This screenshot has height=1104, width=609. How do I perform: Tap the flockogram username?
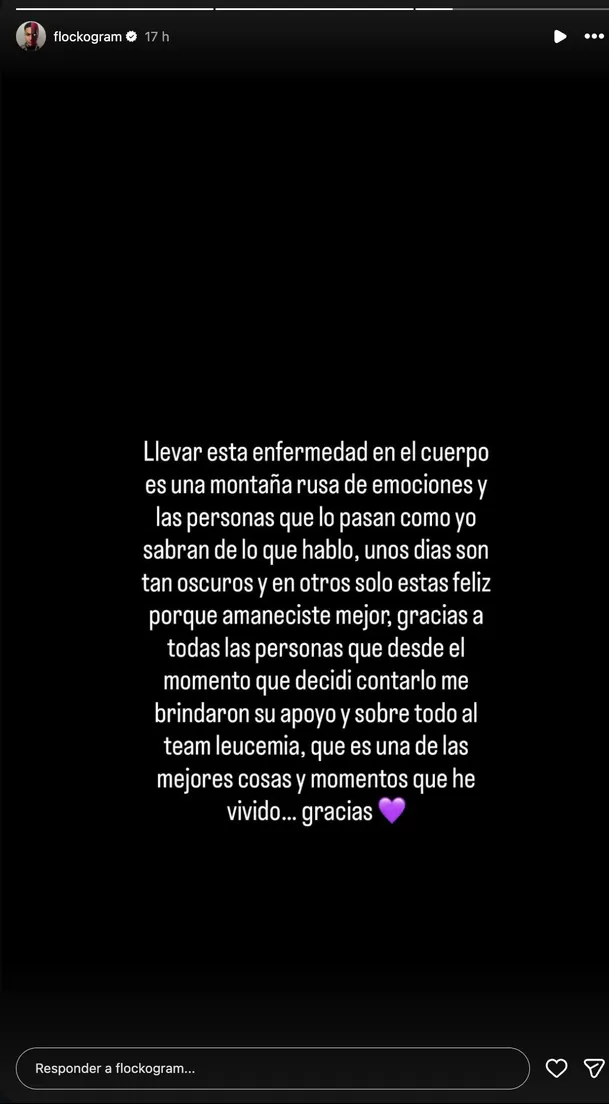pos(88,37)
